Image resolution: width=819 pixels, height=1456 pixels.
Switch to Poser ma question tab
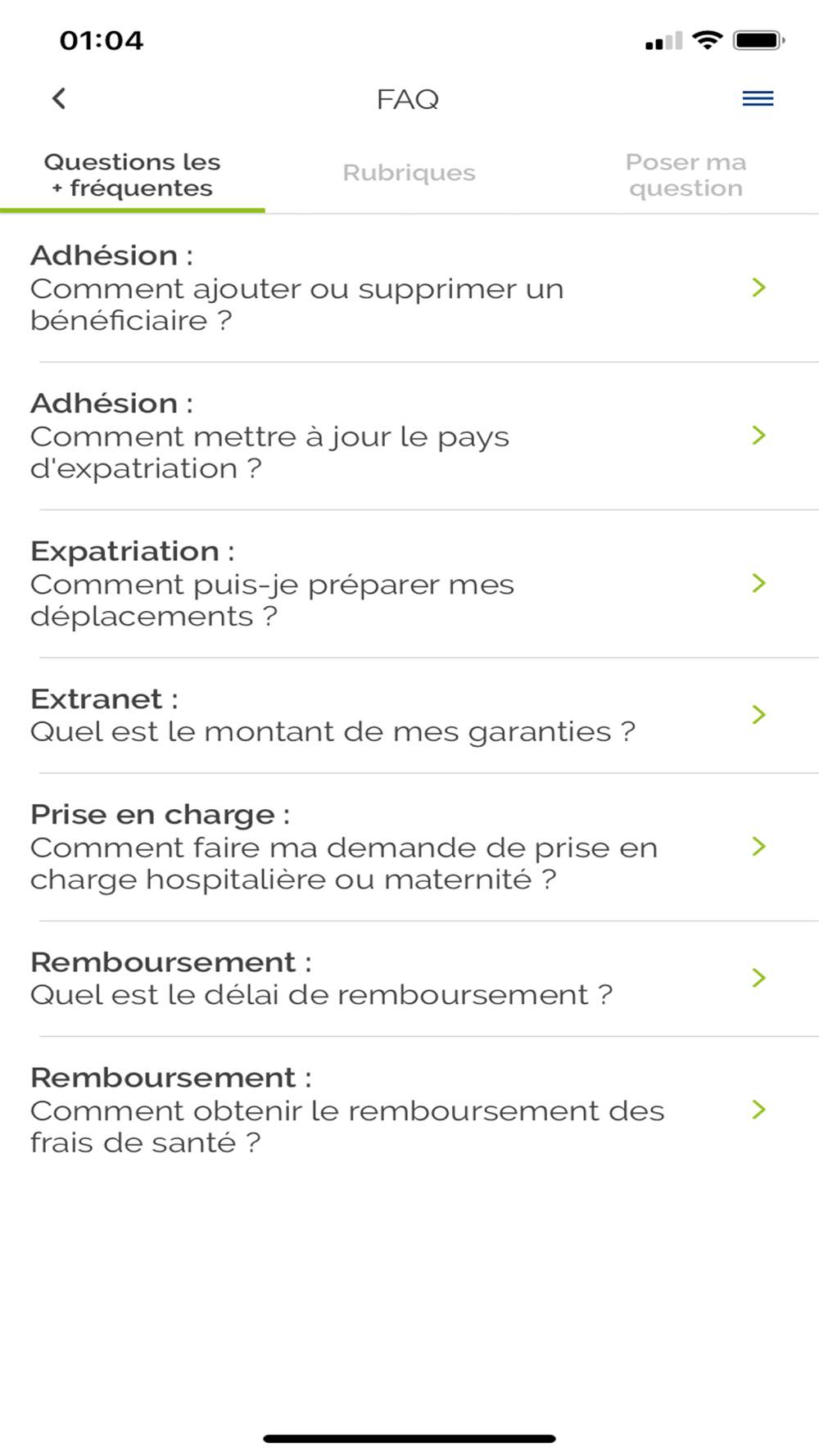[686, 175]
